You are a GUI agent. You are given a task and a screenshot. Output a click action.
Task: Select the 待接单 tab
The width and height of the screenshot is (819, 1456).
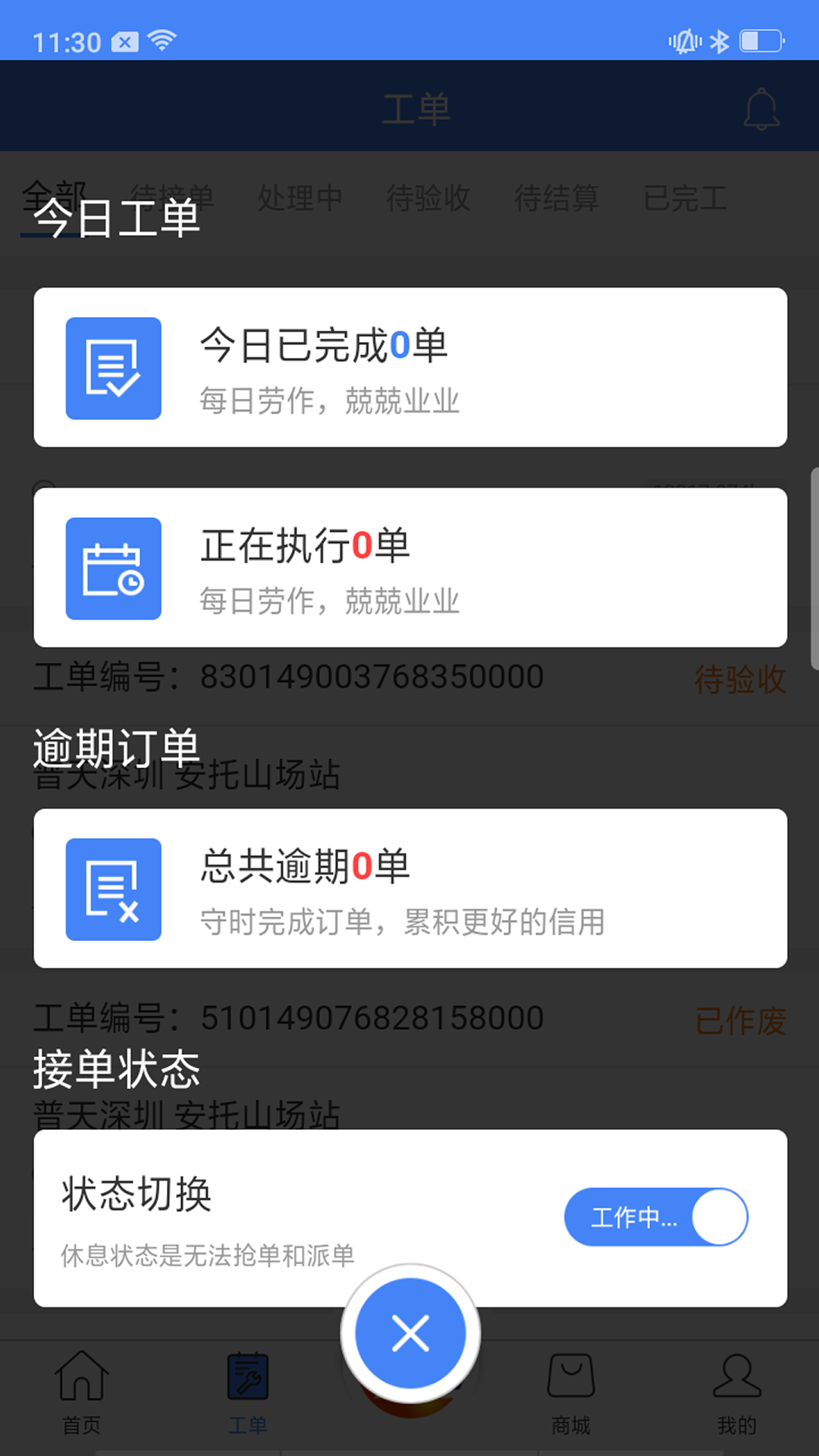173,199
